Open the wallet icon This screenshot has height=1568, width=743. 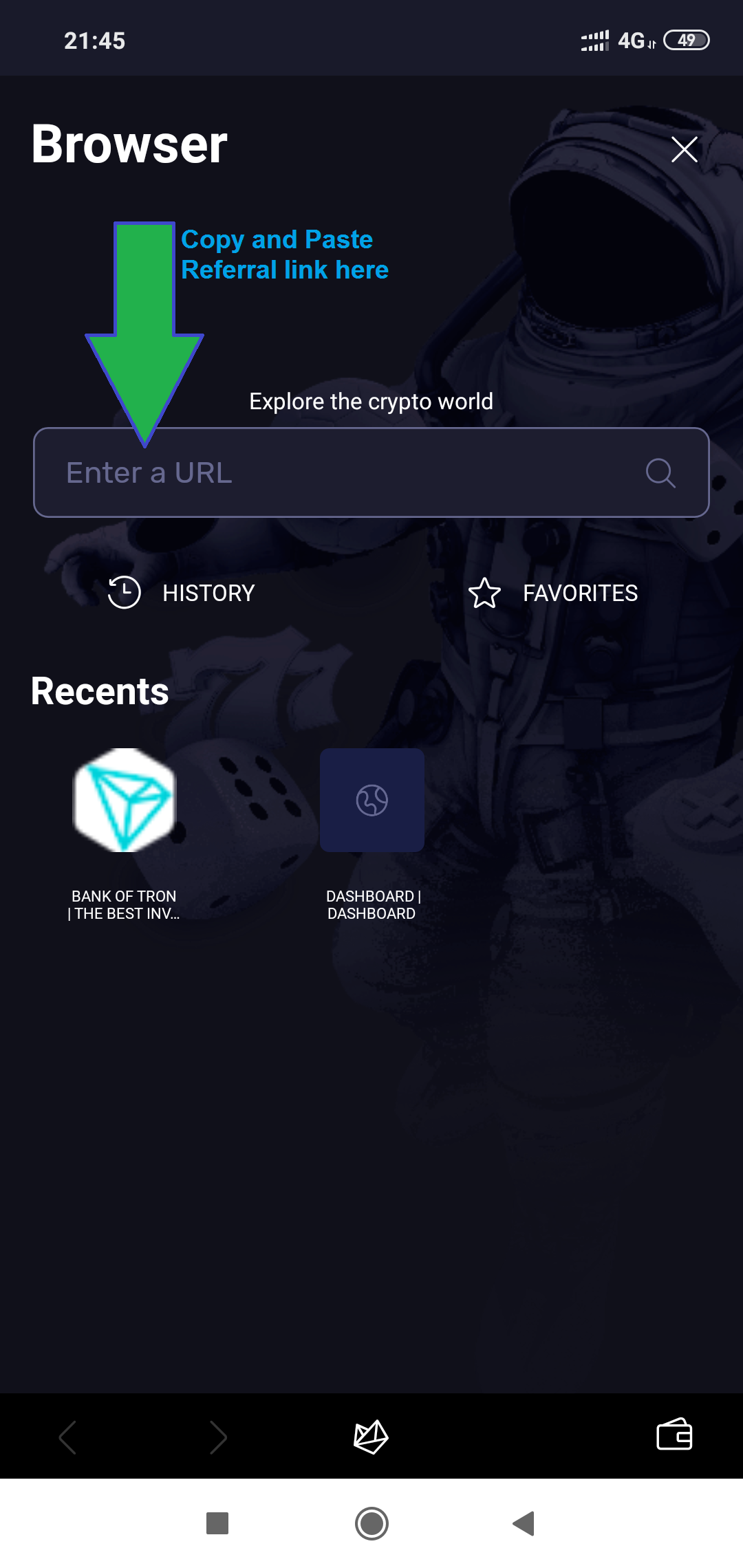pos(674,1435)
